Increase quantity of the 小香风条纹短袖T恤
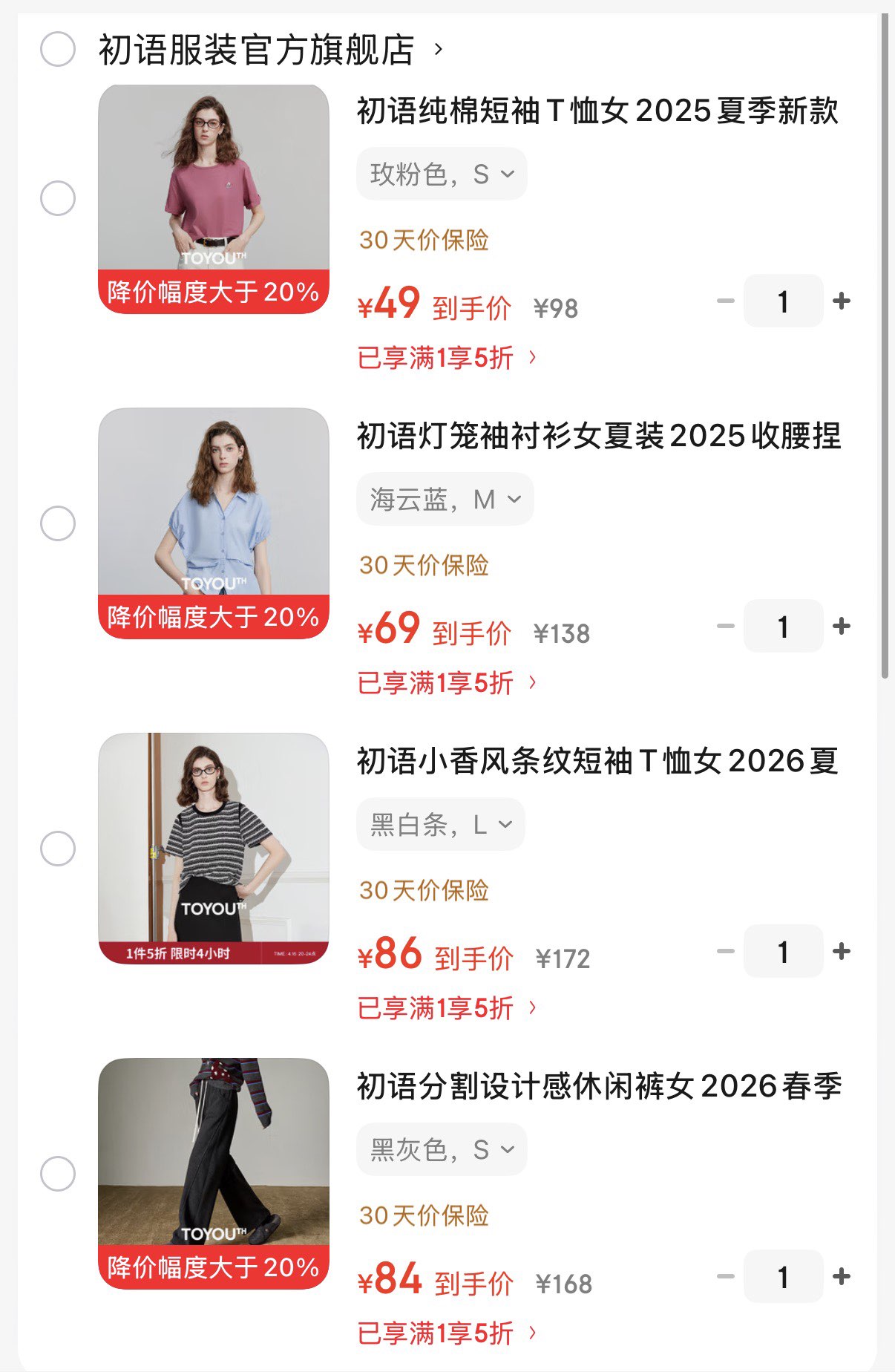The image size is (895, 1372). [x=842, y=951]
